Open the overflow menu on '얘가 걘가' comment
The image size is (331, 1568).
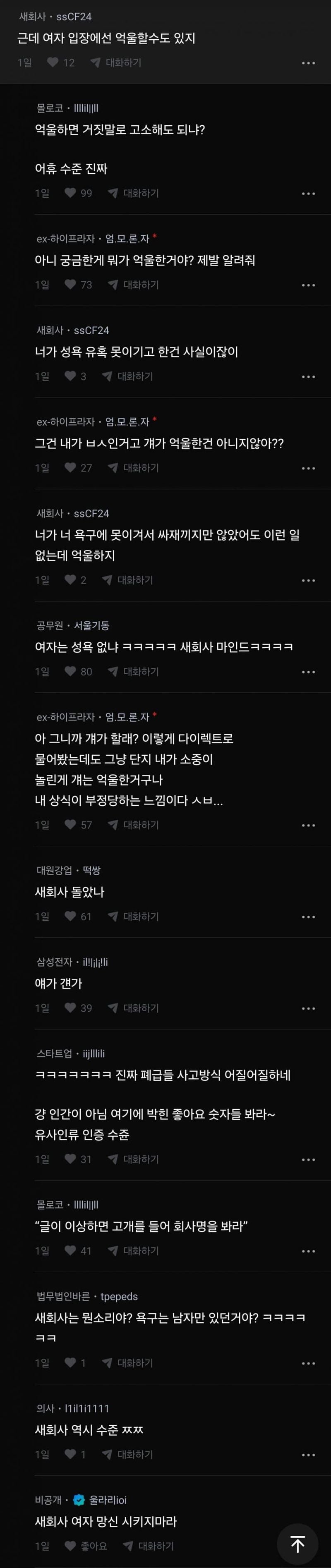pos(309,1008)
